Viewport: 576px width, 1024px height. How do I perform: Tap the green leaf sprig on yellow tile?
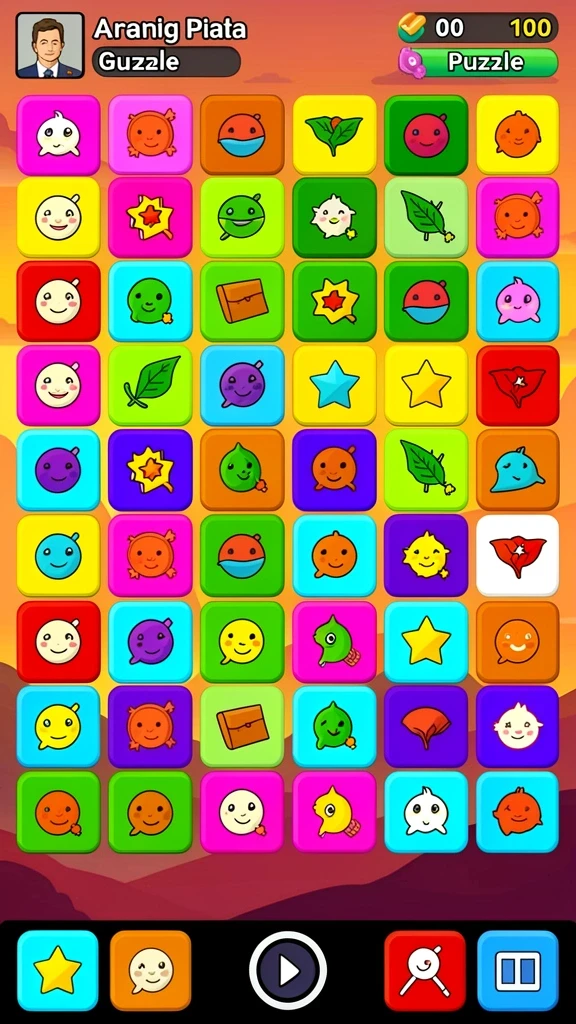[334, 135]
